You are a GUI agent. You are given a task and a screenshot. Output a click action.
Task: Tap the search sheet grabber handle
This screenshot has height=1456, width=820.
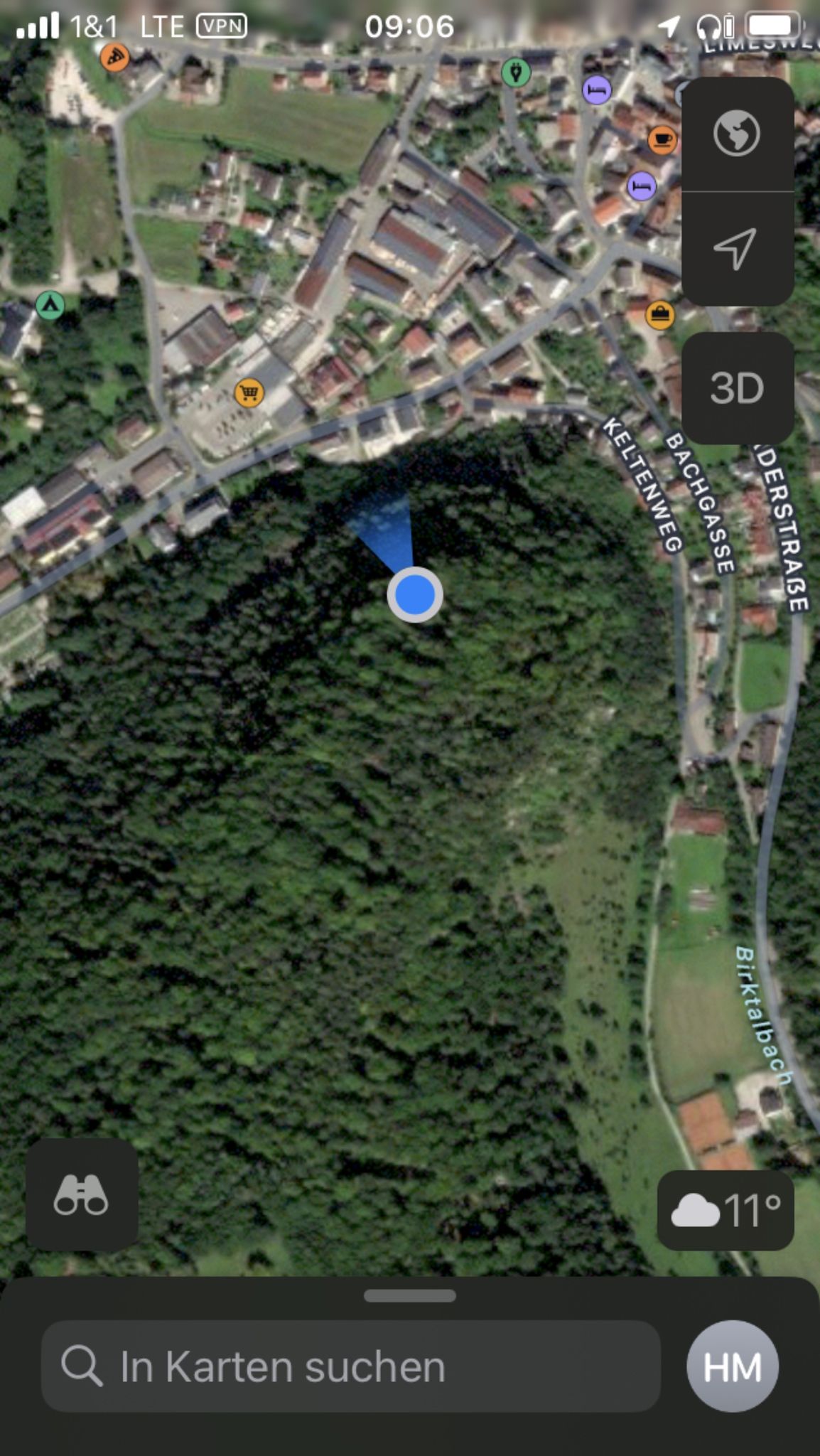tap(410, 1296)
